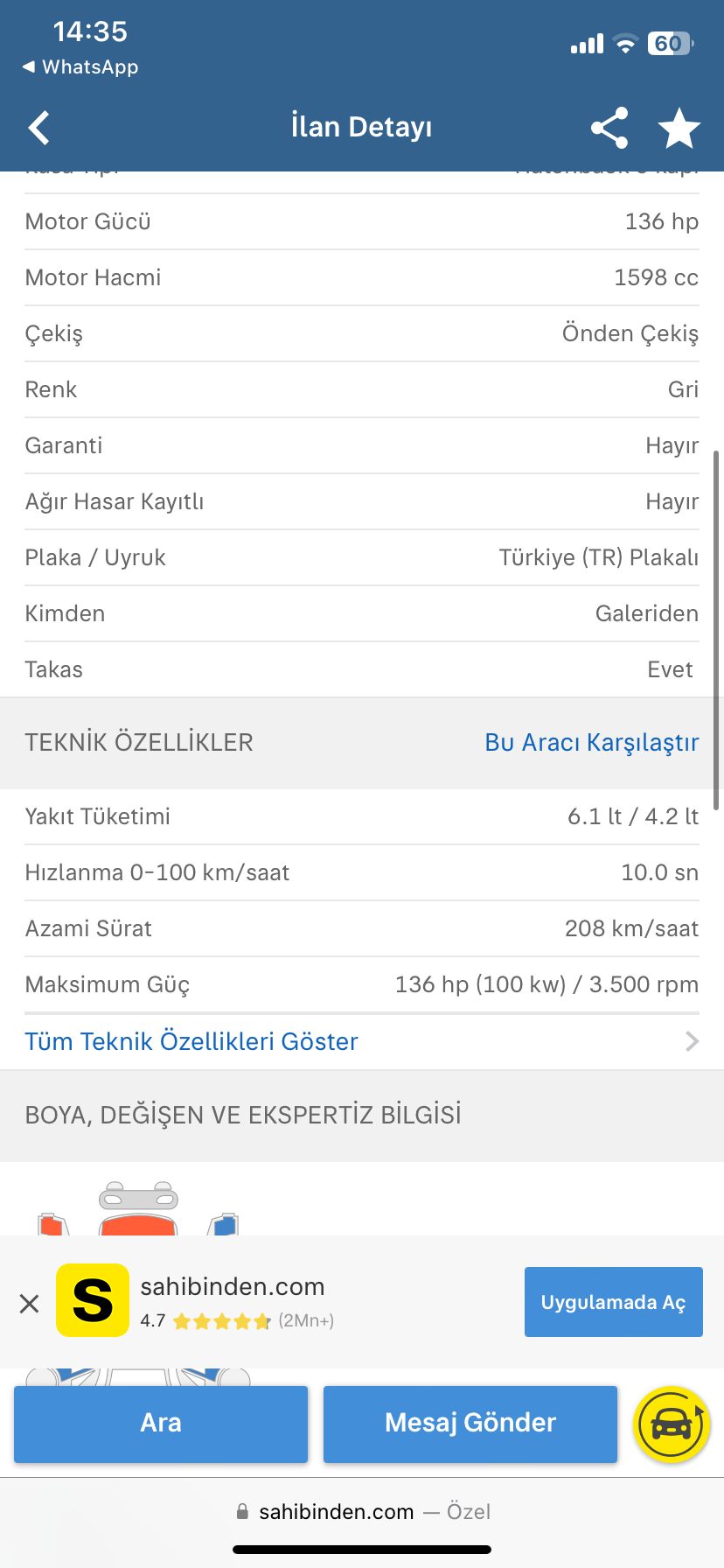This screenshot has width=724, height=1568.
Task: Tap Mesaj Gönder to message seller
Action: [470, 1423]
